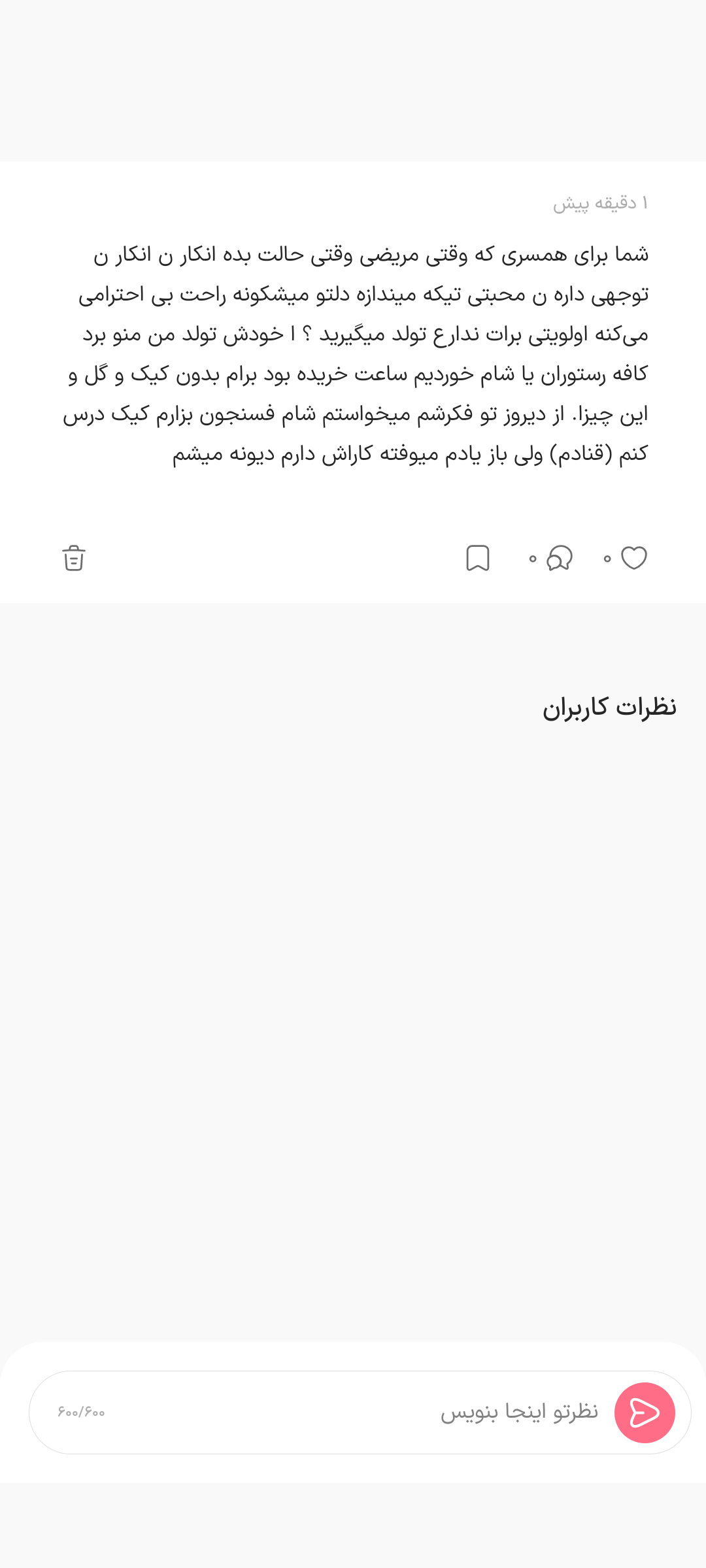The height and width of the screenshot is (1568, 706).
Task: Bookmark this post
Action: pos(478,559)
